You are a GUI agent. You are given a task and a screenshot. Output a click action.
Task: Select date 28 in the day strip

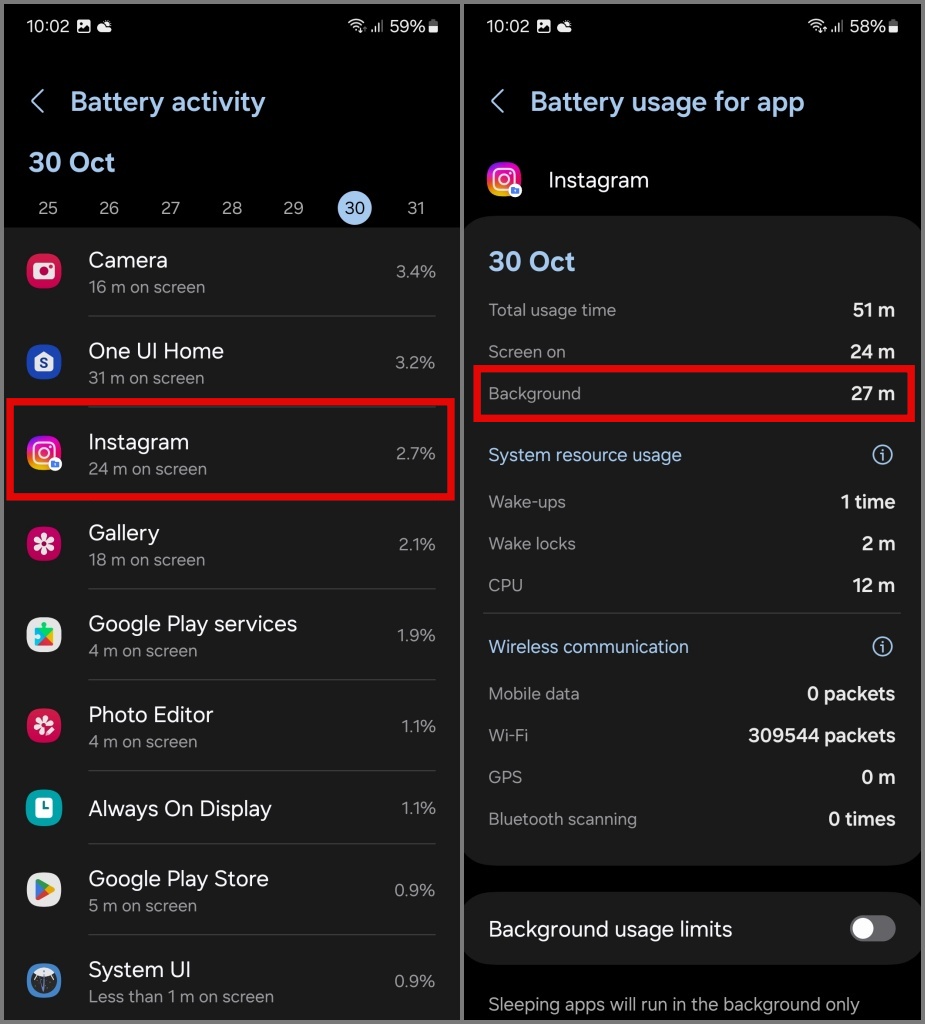232,208
